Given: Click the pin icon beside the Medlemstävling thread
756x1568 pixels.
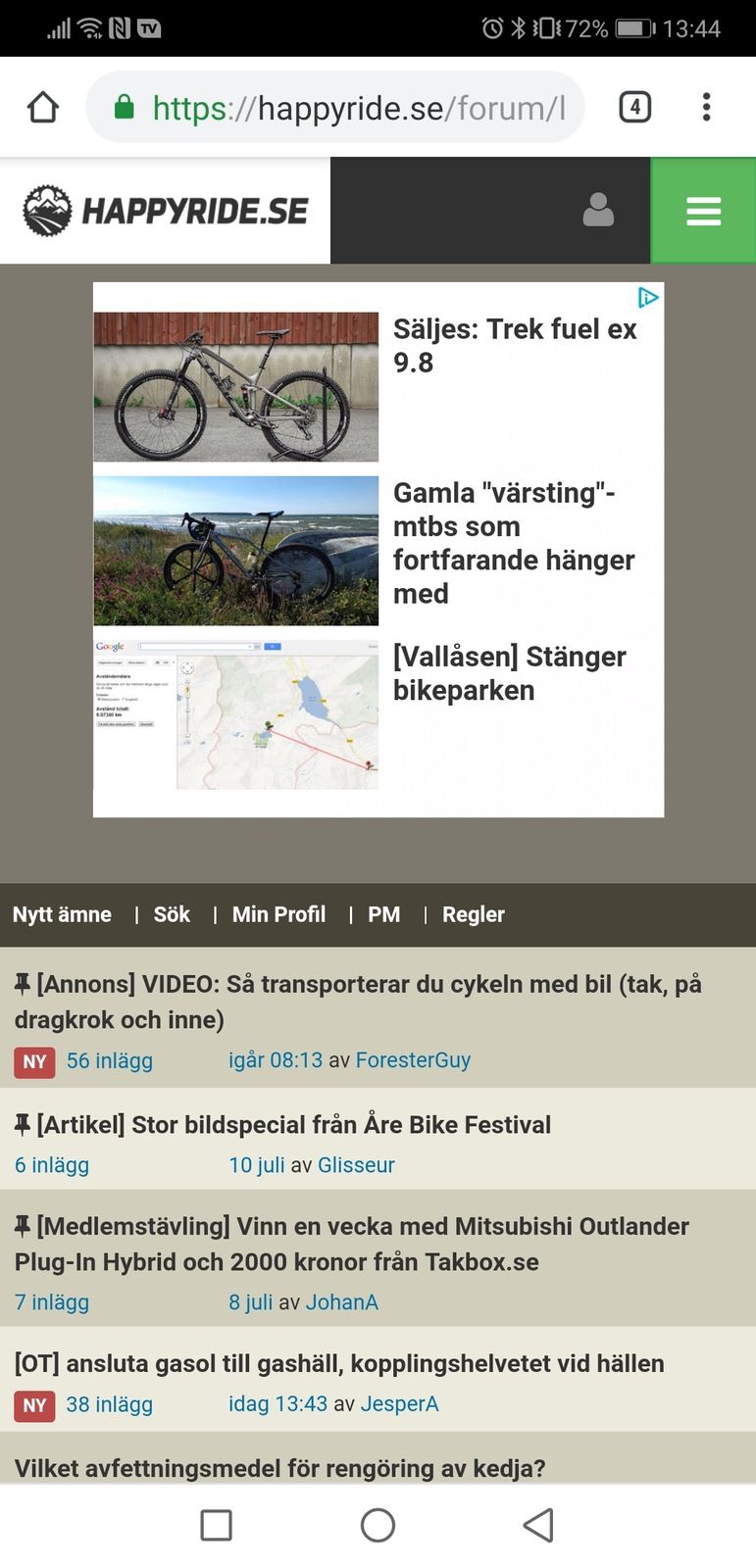Looking at the screenshot, I should (x=21, y=1224).
